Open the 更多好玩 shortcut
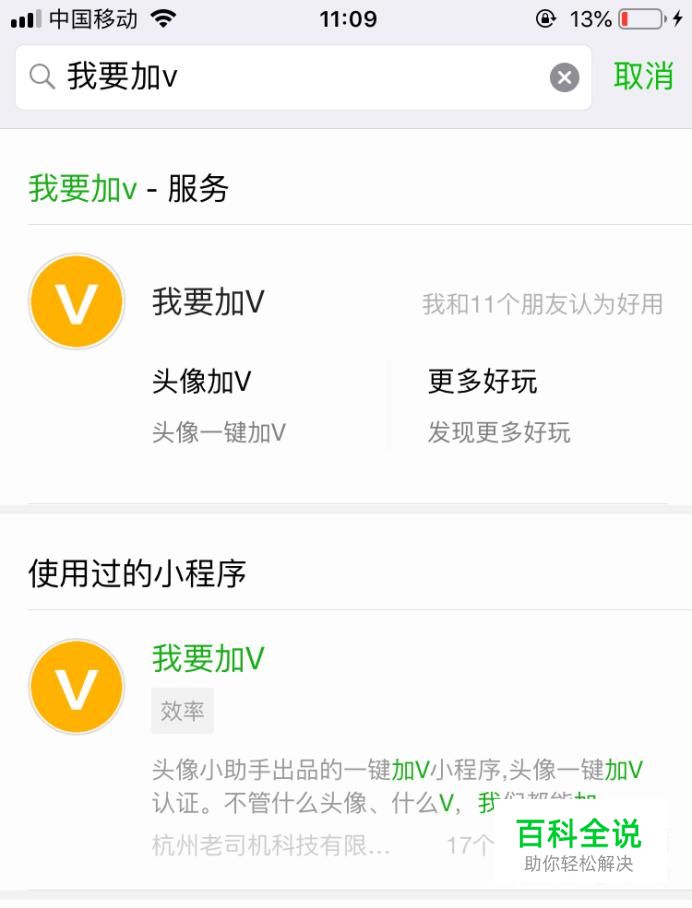The width and height of the screenshot is (692, 908). [x=498, y=404]
